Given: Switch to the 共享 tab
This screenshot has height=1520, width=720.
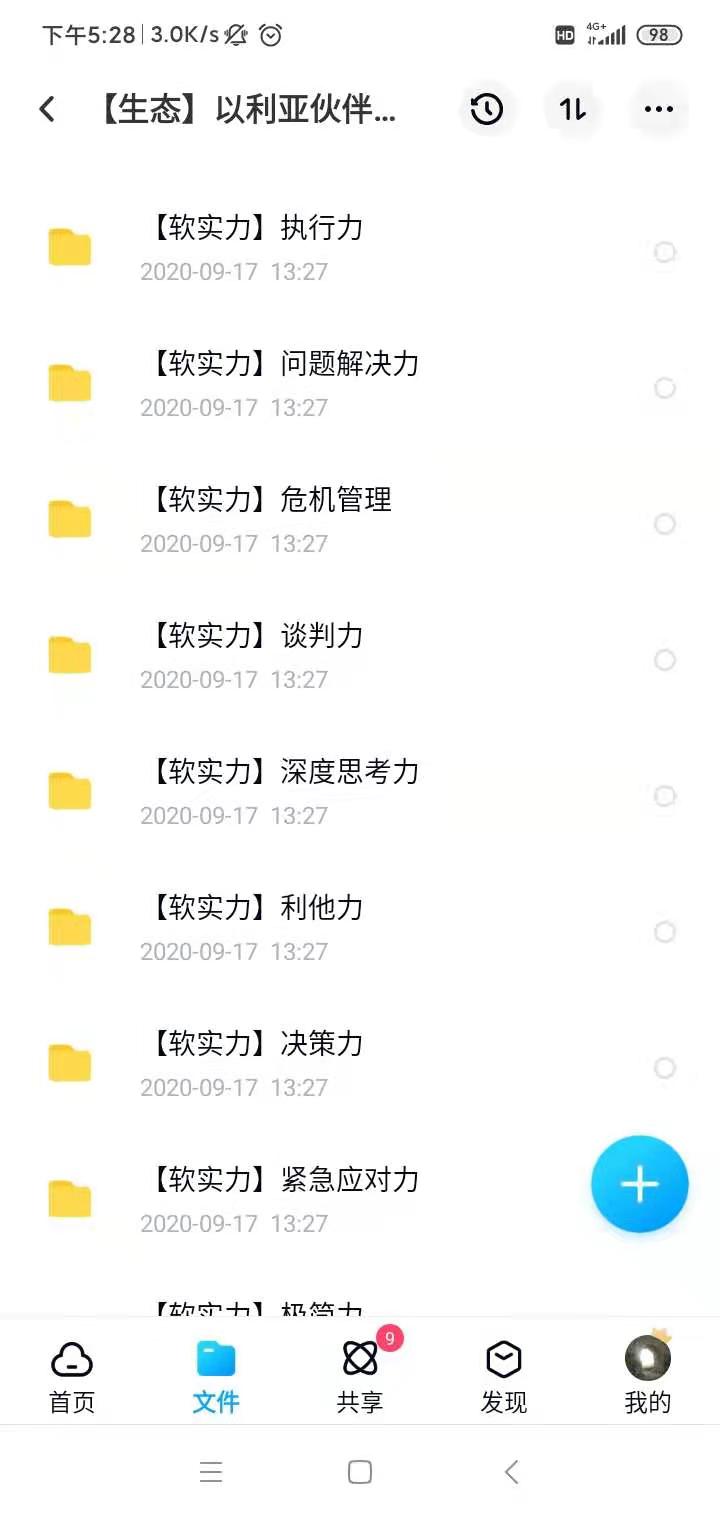Looking at the screenshot, I should point(359,1370).
